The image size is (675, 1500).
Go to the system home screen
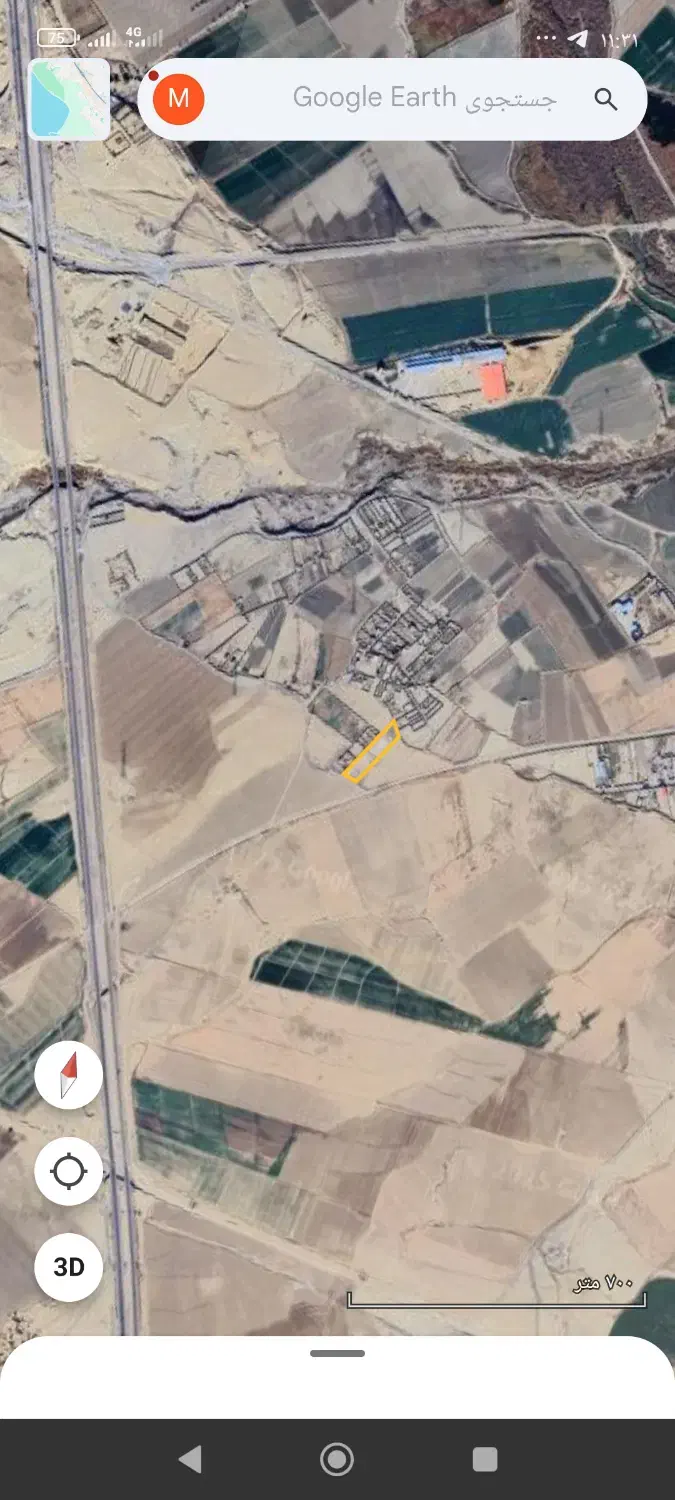click(x=337, y=1459)
